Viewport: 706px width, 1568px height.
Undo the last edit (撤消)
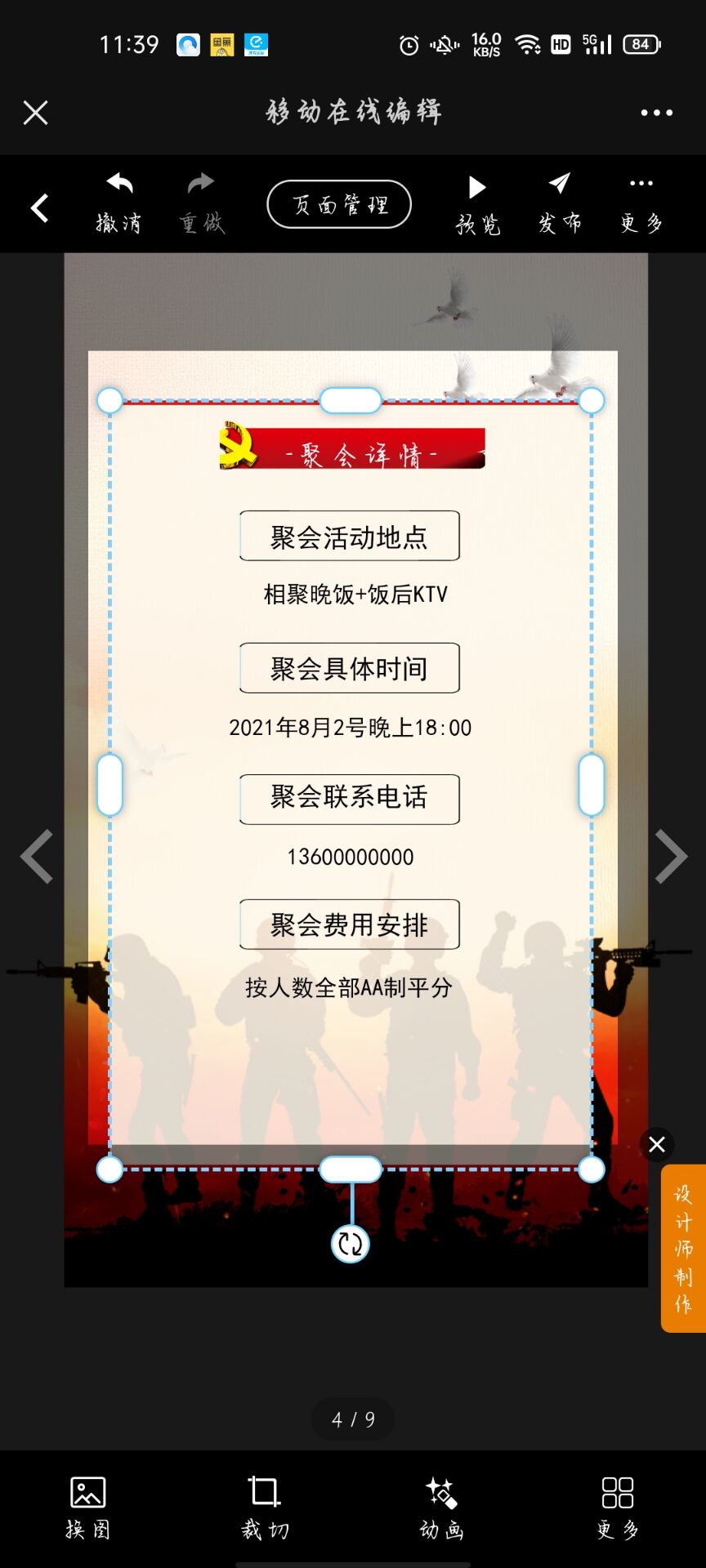click(x=119, y=203)
